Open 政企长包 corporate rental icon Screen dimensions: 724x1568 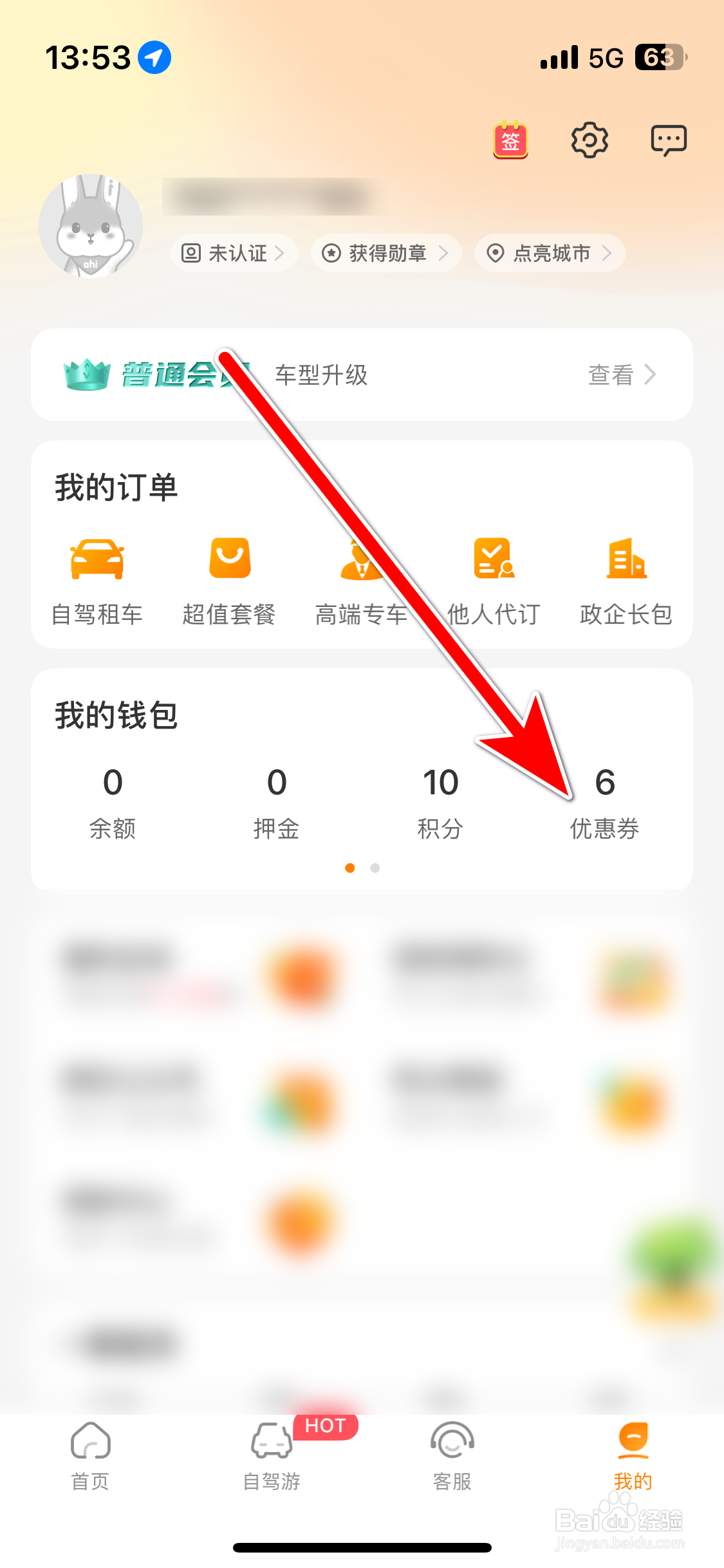pyautogui.click(x=626, y=579)
